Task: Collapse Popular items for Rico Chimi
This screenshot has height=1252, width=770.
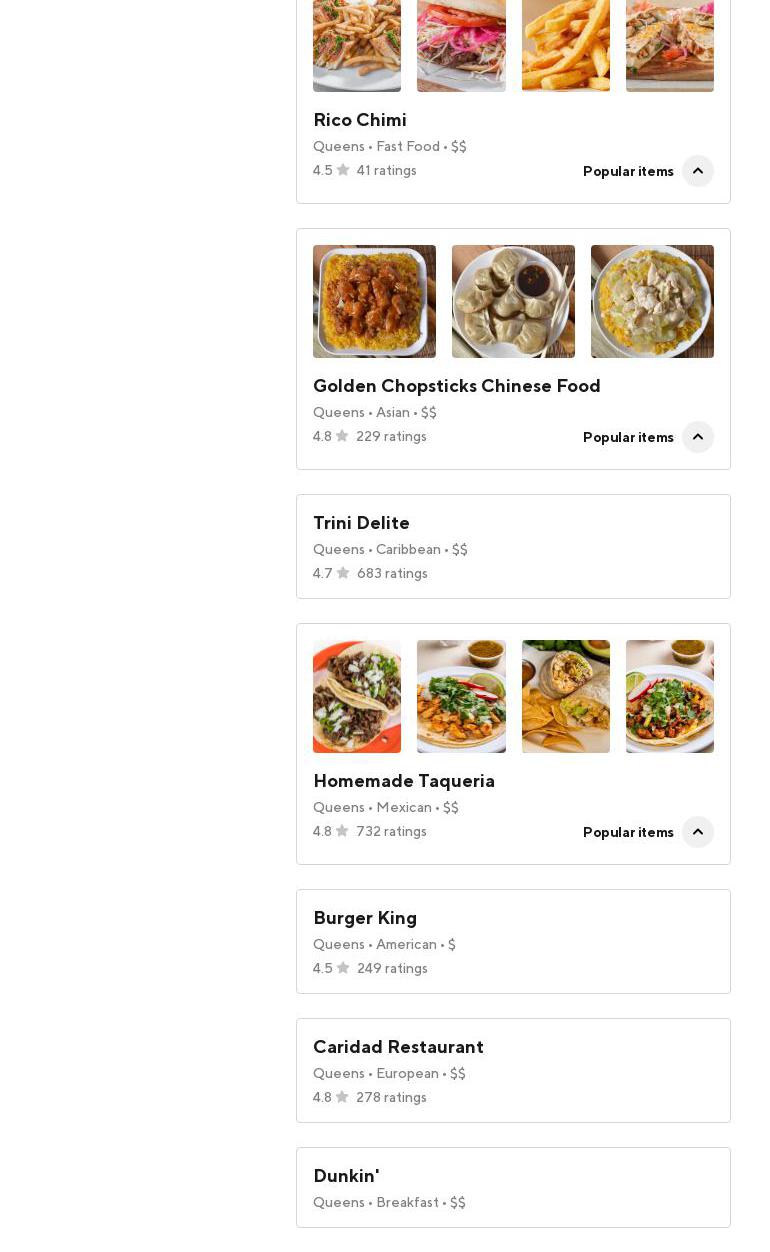Action: tap(697, 171)
